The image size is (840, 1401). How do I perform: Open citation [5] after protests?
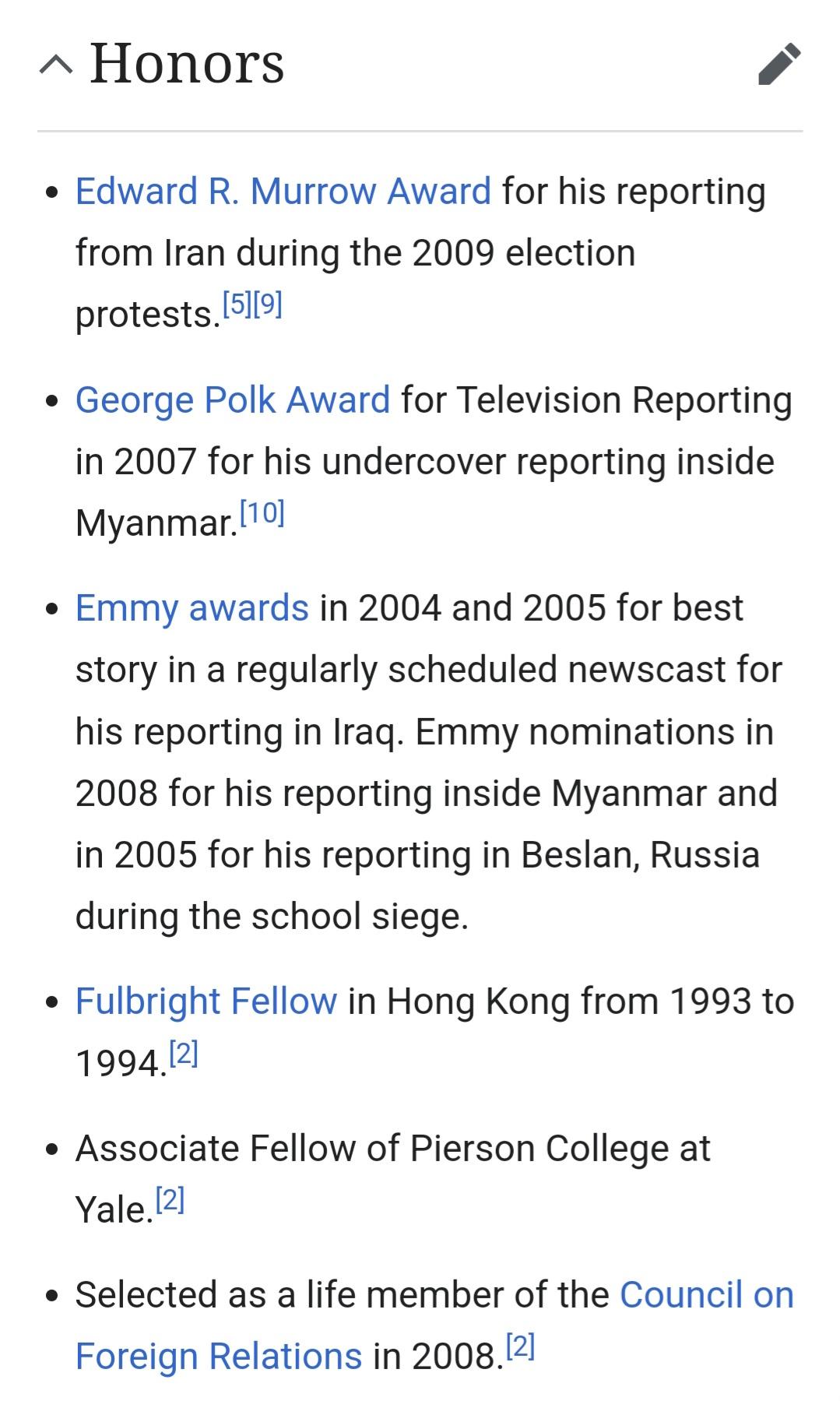tap(237, 304)
